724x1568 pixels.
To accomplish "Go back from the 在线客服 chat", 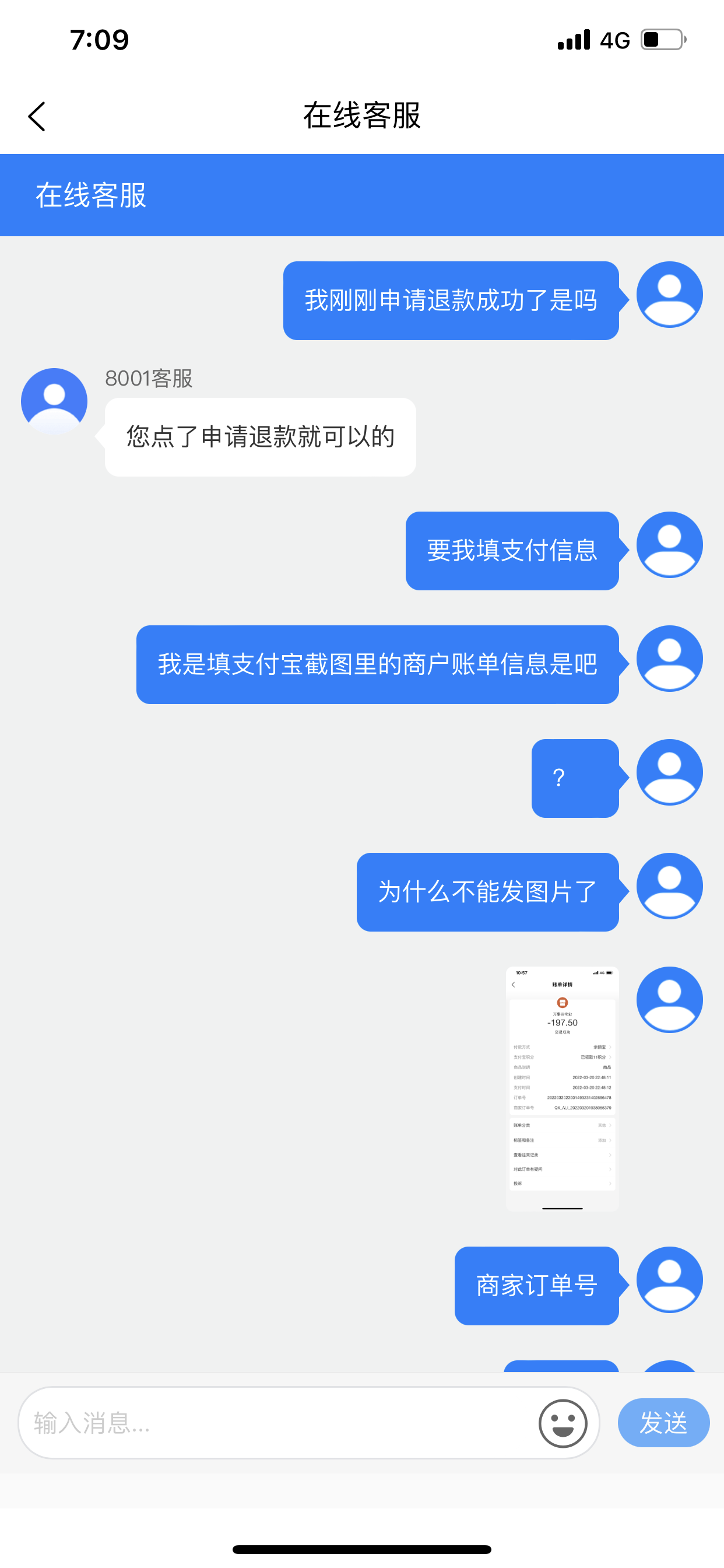I will 37,116.
